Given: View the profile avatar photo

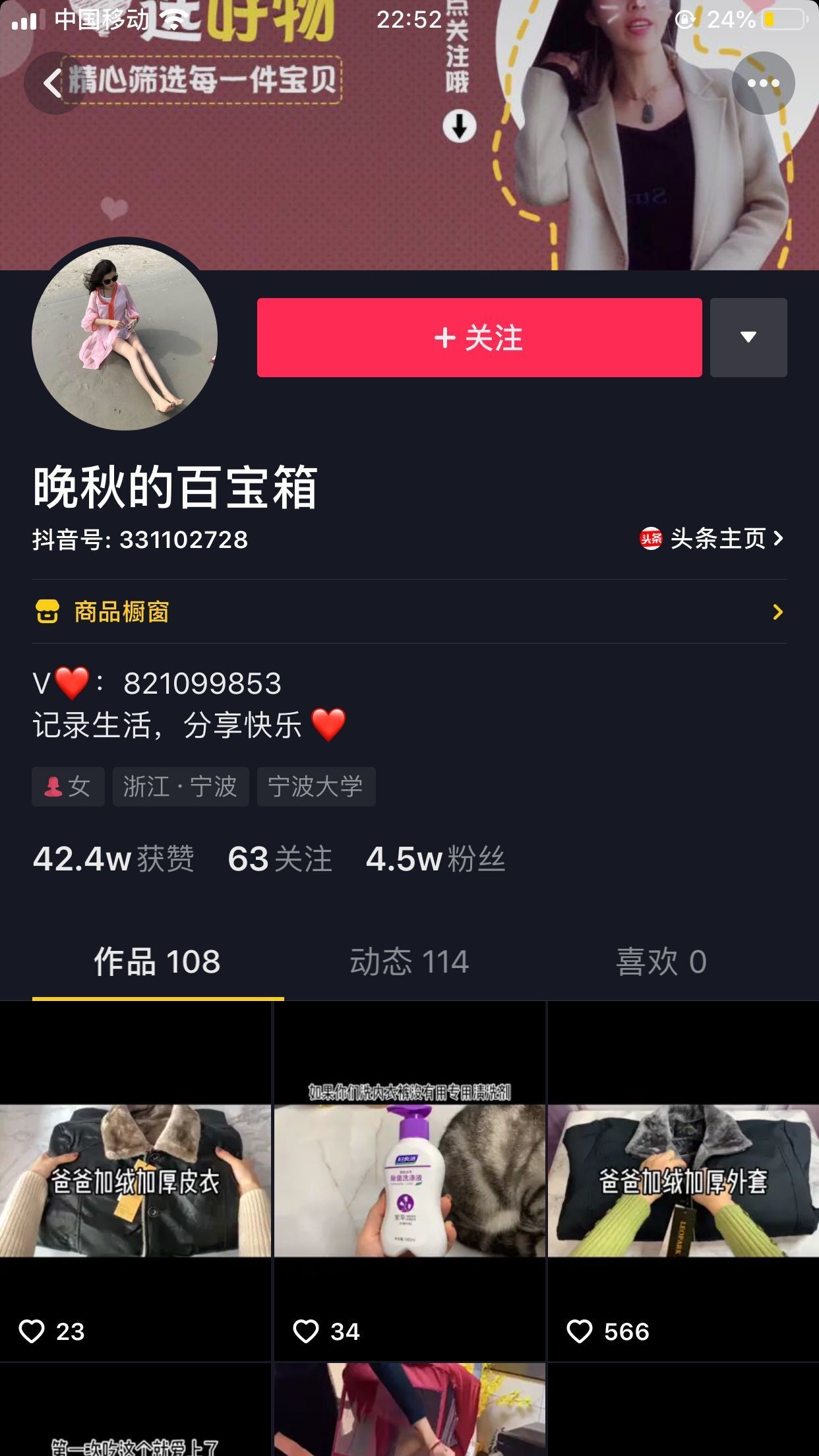Looking at the screenshot, I should pyautogui.click(x=125, y=337).
